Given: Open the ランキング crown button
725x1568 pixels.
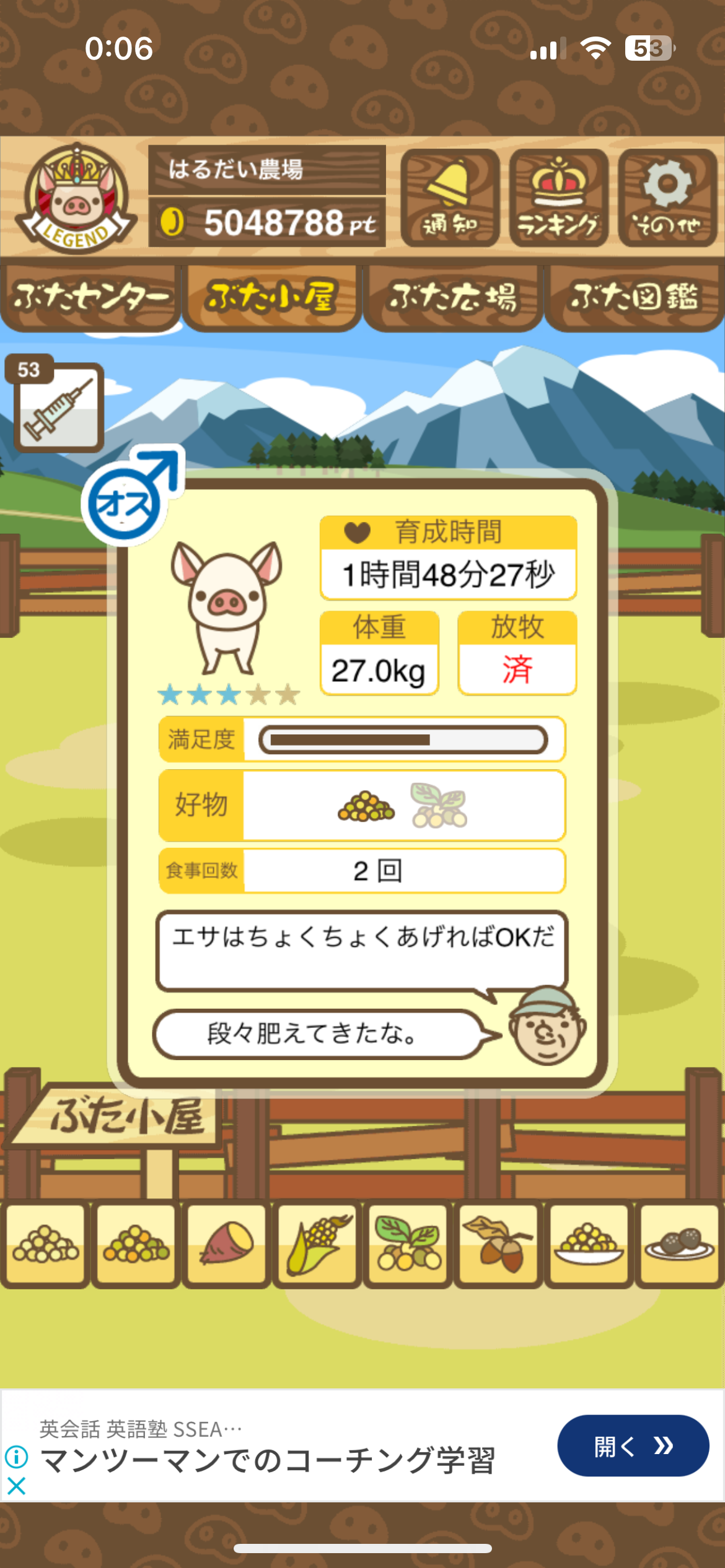Looking at the screenshot, I should [558, 198].
